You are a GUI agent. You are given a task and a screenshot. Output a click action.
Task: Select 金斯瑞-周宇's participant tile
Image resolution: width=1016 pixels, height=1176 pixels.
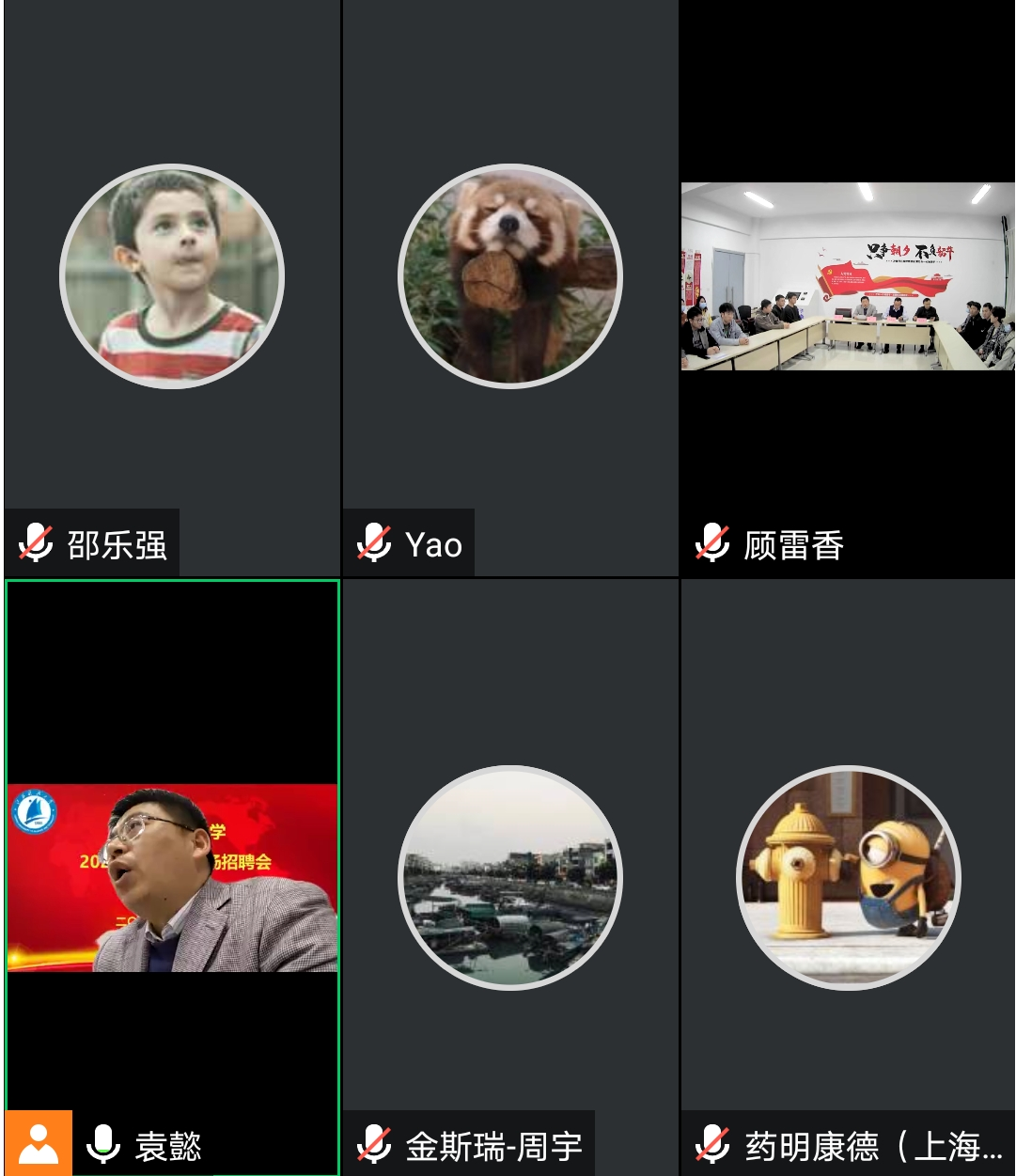(510, 877)
